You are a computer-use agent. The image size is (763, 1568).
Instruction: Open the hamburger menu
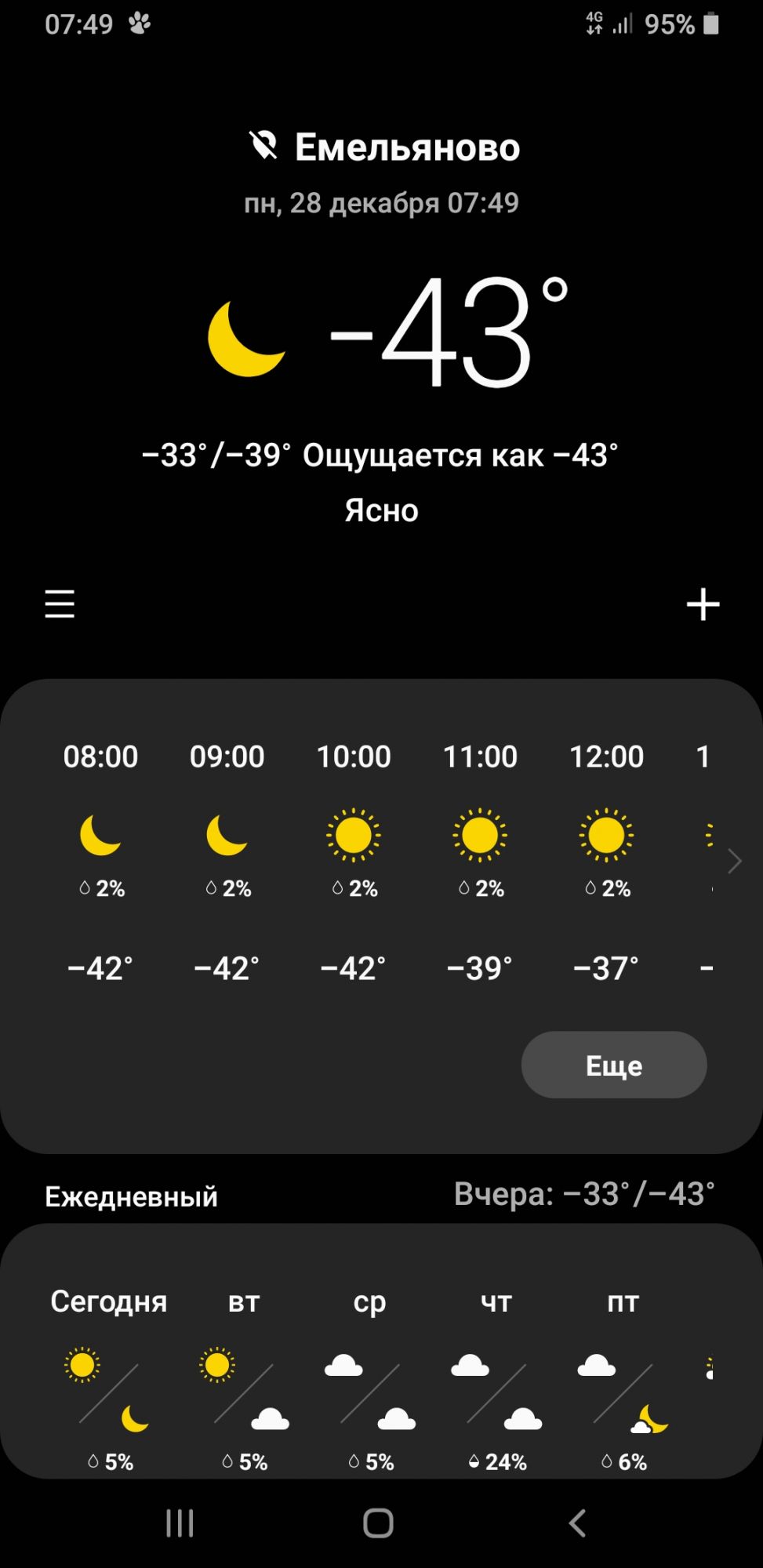tap(60, 604)
